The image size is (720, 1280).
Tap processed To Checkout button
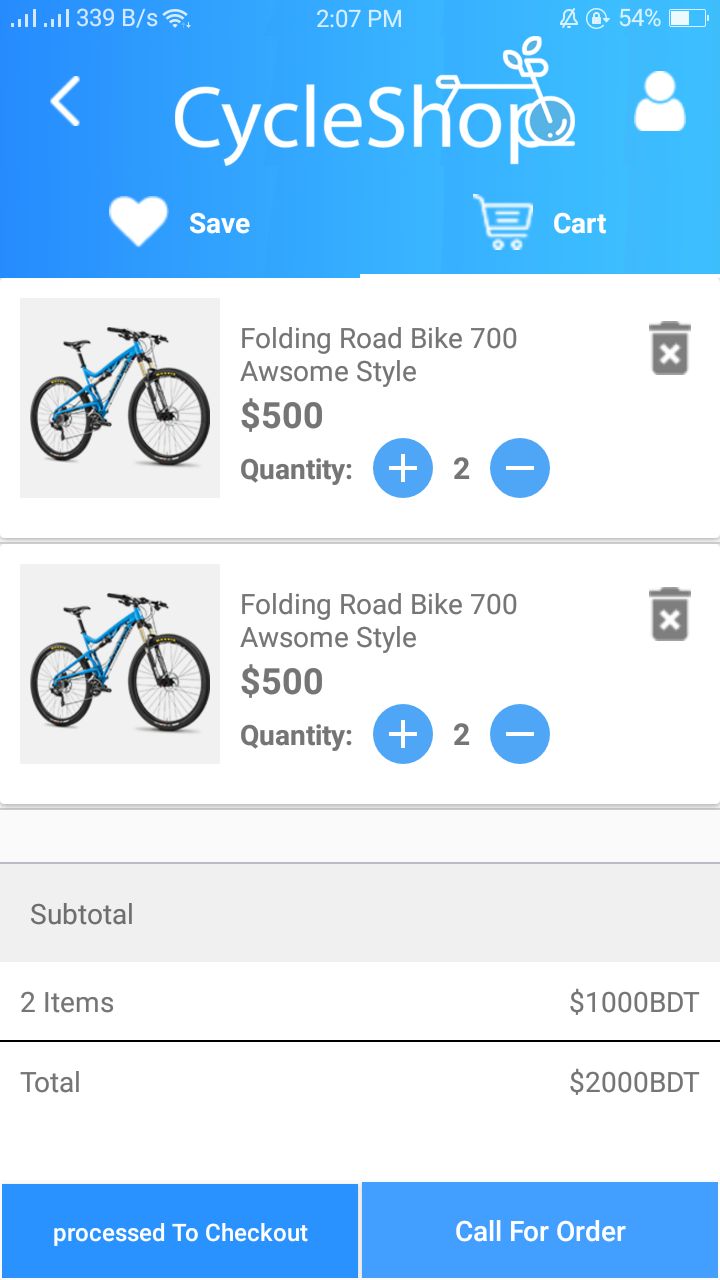pyautogui.click(x=180, y=1230)
